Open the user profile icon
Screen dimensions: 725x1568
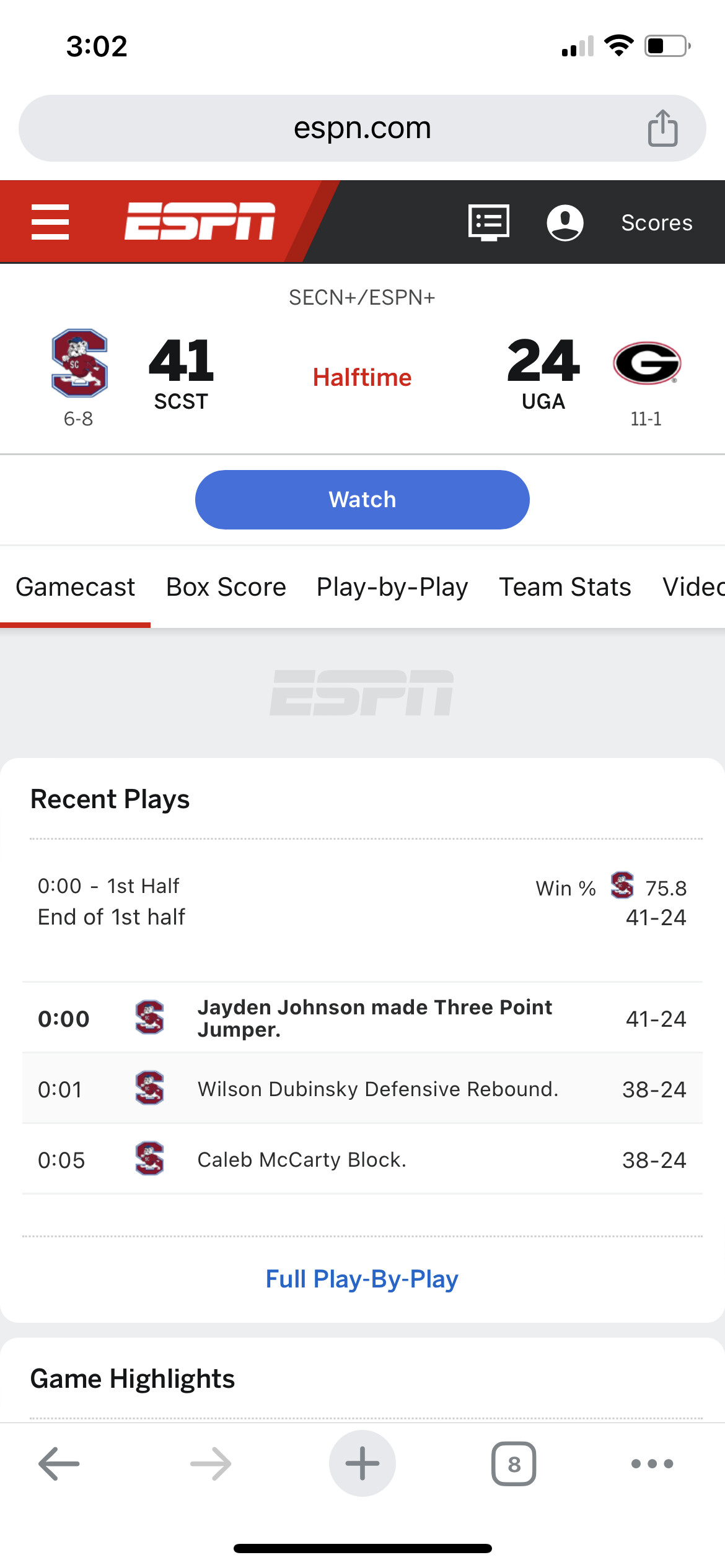565,222
